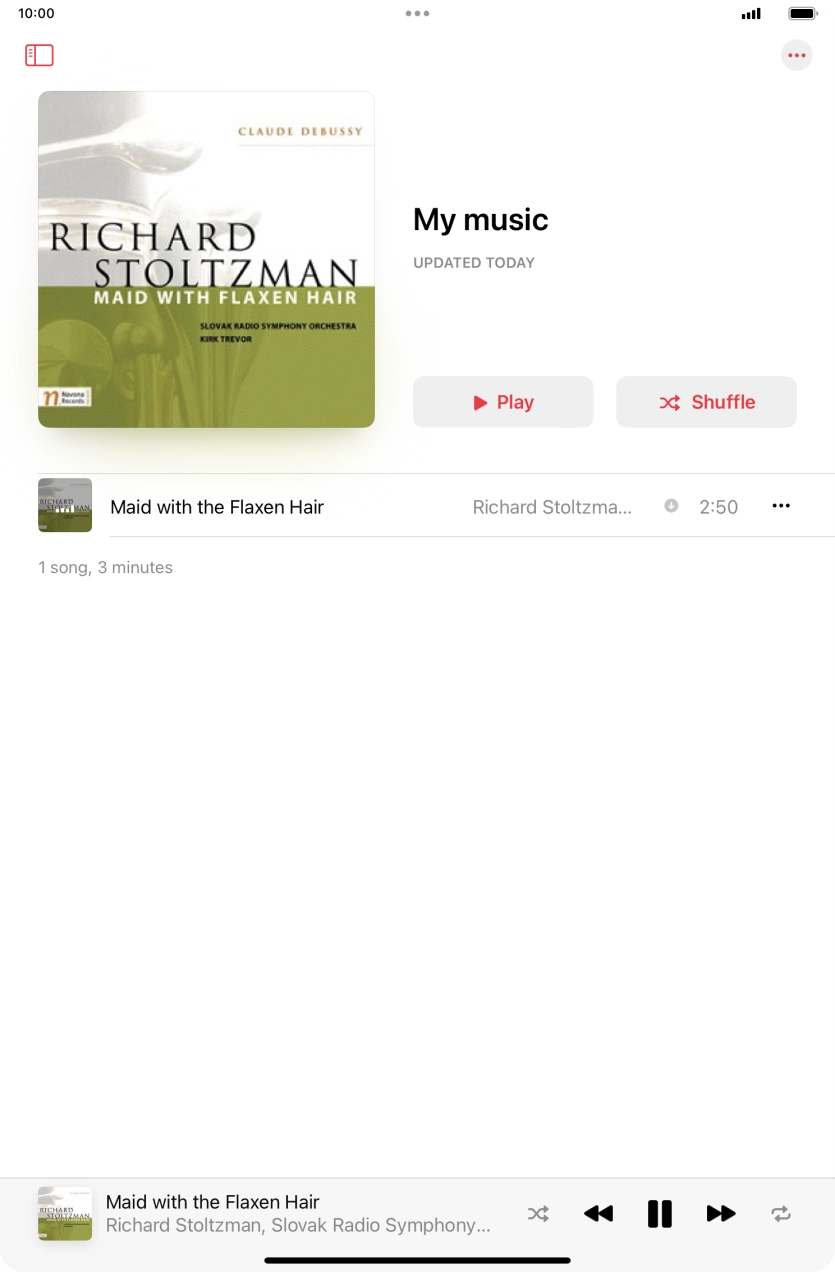Open the sidebar panel icon
The height and width of the screenshot is (1272, 835).
pyautogui.click(x=40, y=55)
